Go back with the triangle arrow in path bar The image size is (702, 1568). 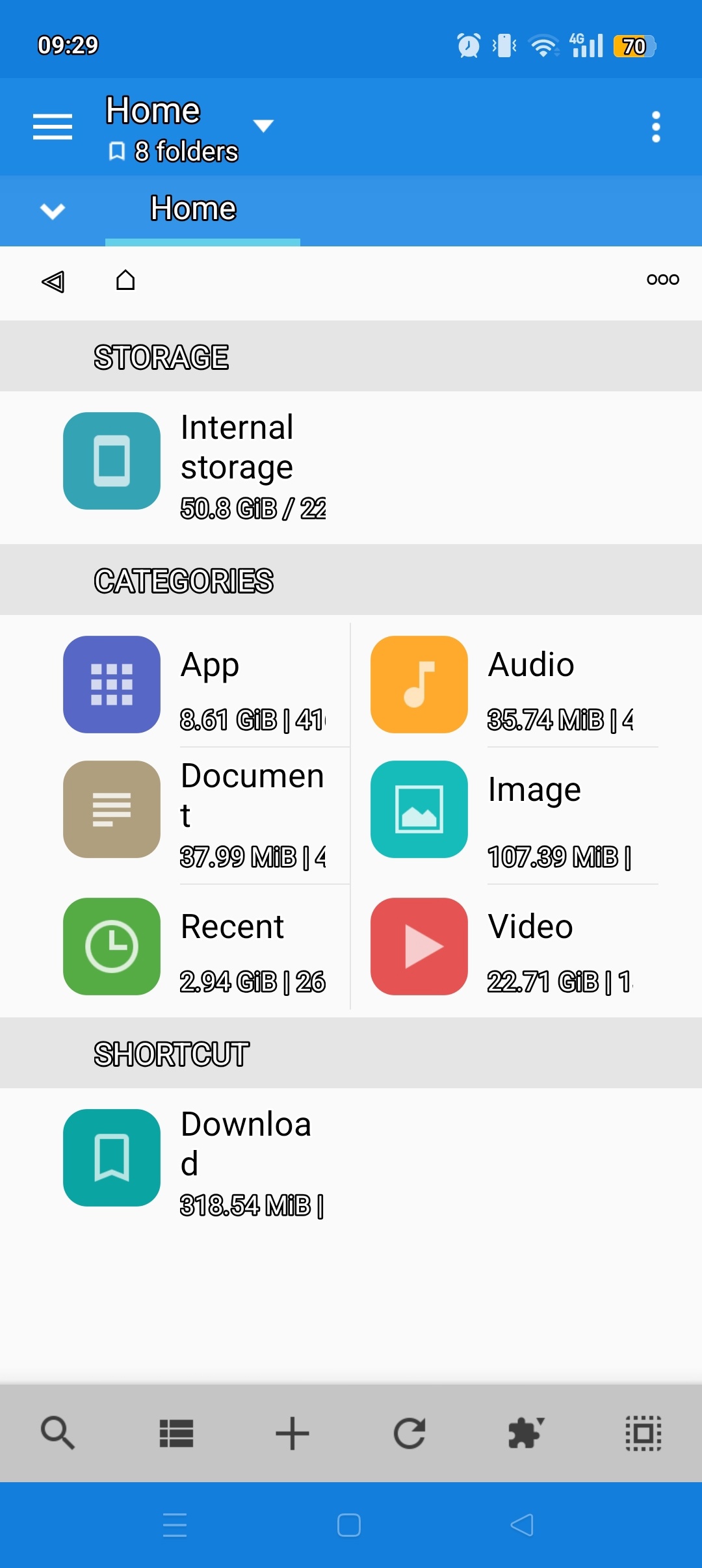(53, 281)
